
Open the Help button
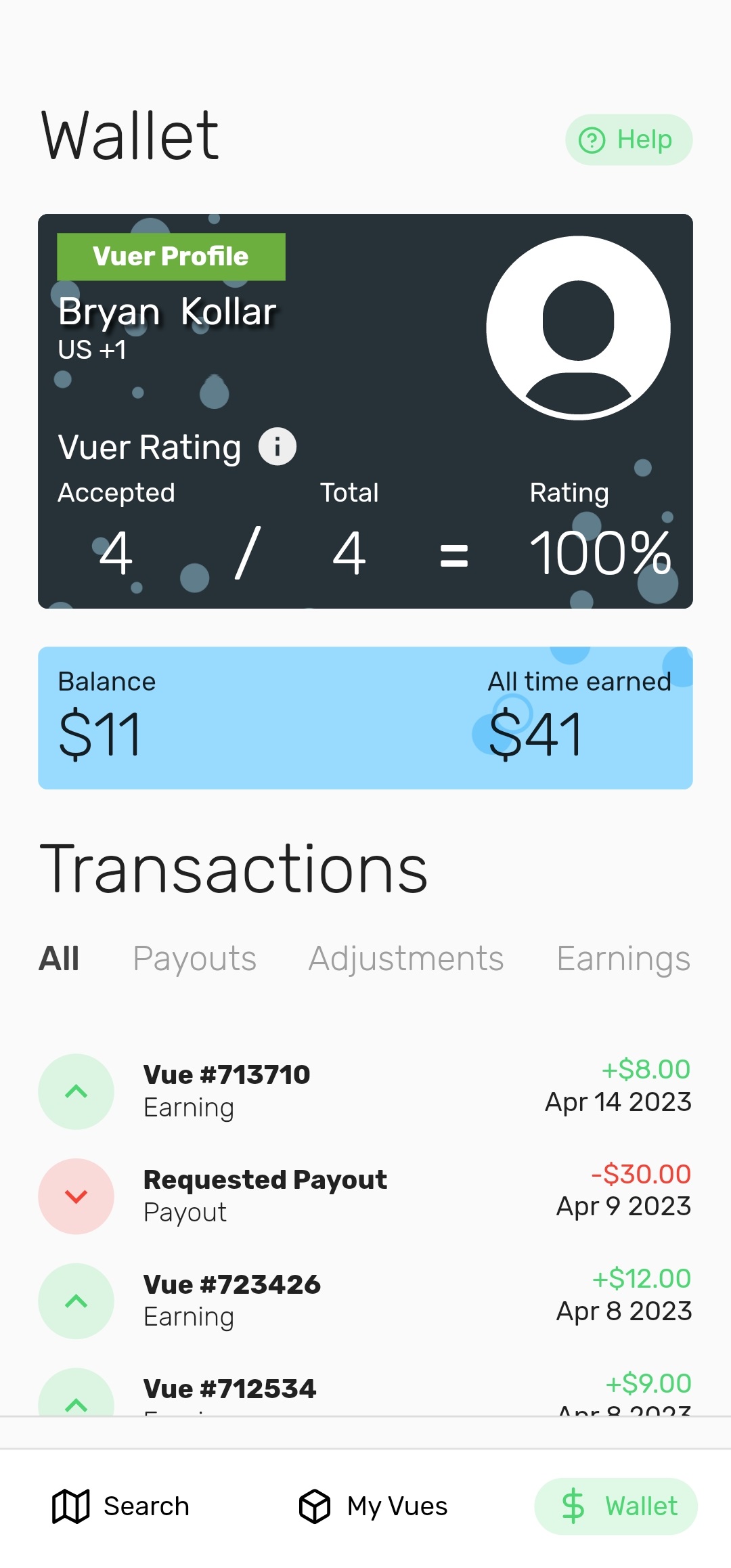[628, 140]
